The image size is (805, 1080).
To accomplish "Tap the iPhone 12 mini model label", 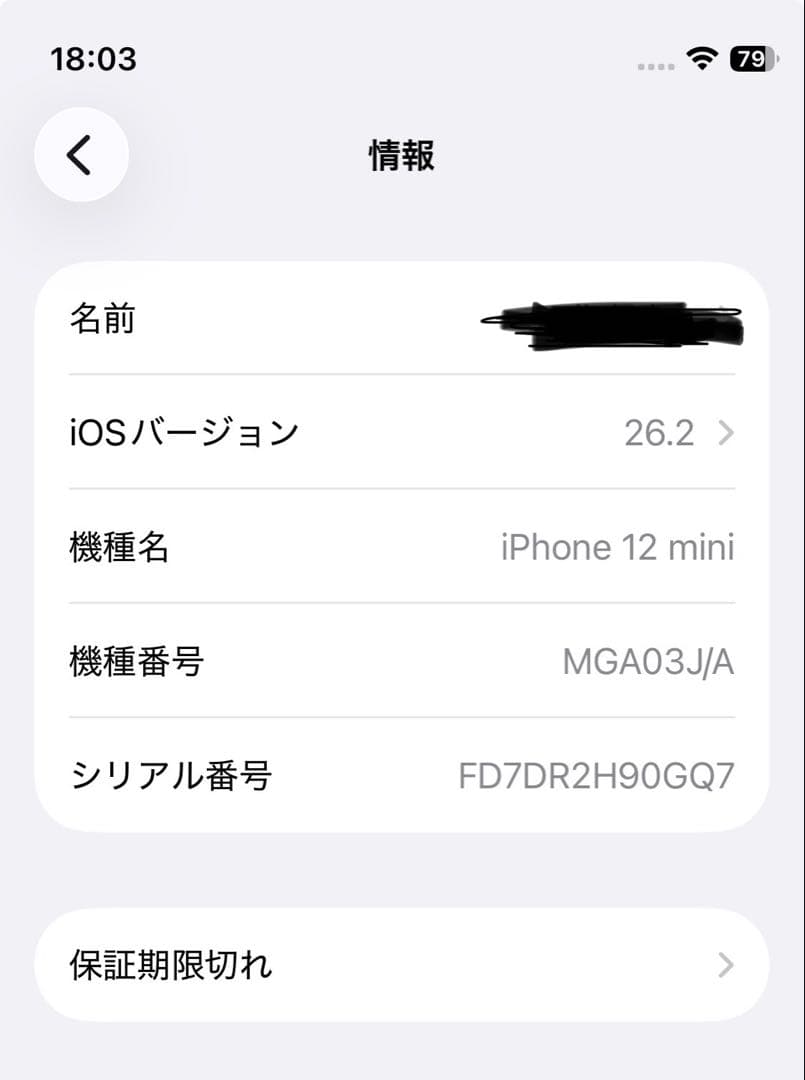I will point(618,547).
